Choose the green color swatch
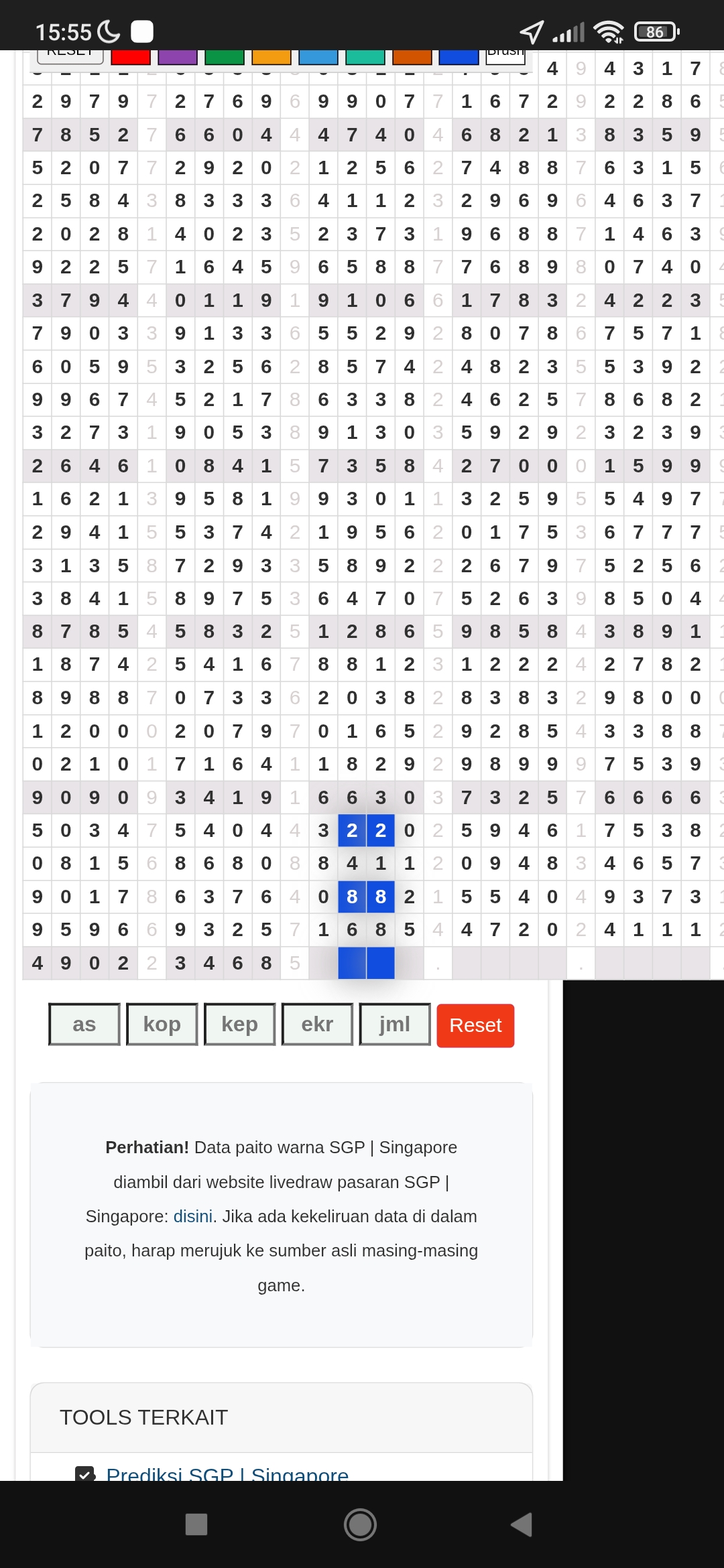The width and height of the screenshot is (724, 1568). [x=224, y=58]
